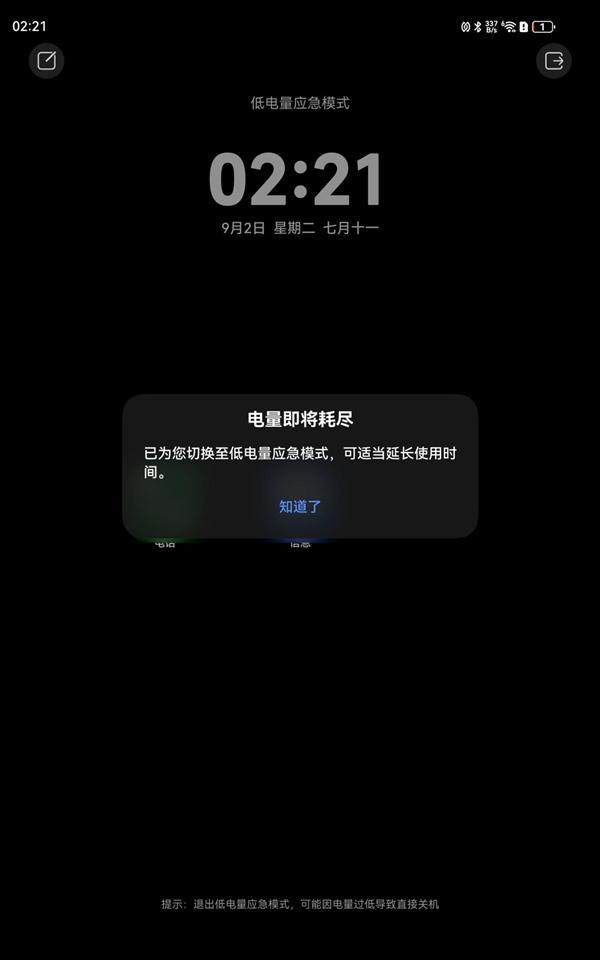Image resolution: width=600 pixels, height=960 pixels.
Task: Tap the exit emergency mode icon
Action: (x=554, y=61)
